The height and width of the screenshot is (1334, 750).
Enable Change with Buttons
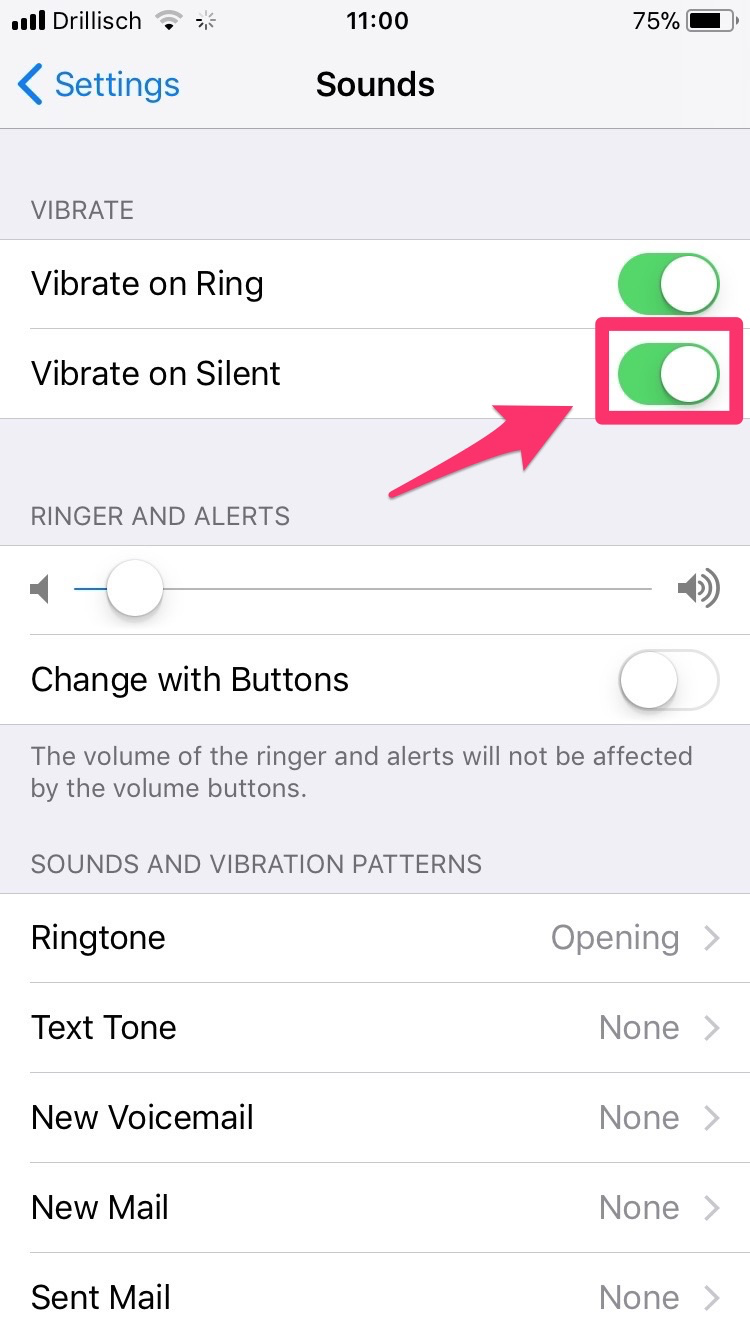[668, 680]
